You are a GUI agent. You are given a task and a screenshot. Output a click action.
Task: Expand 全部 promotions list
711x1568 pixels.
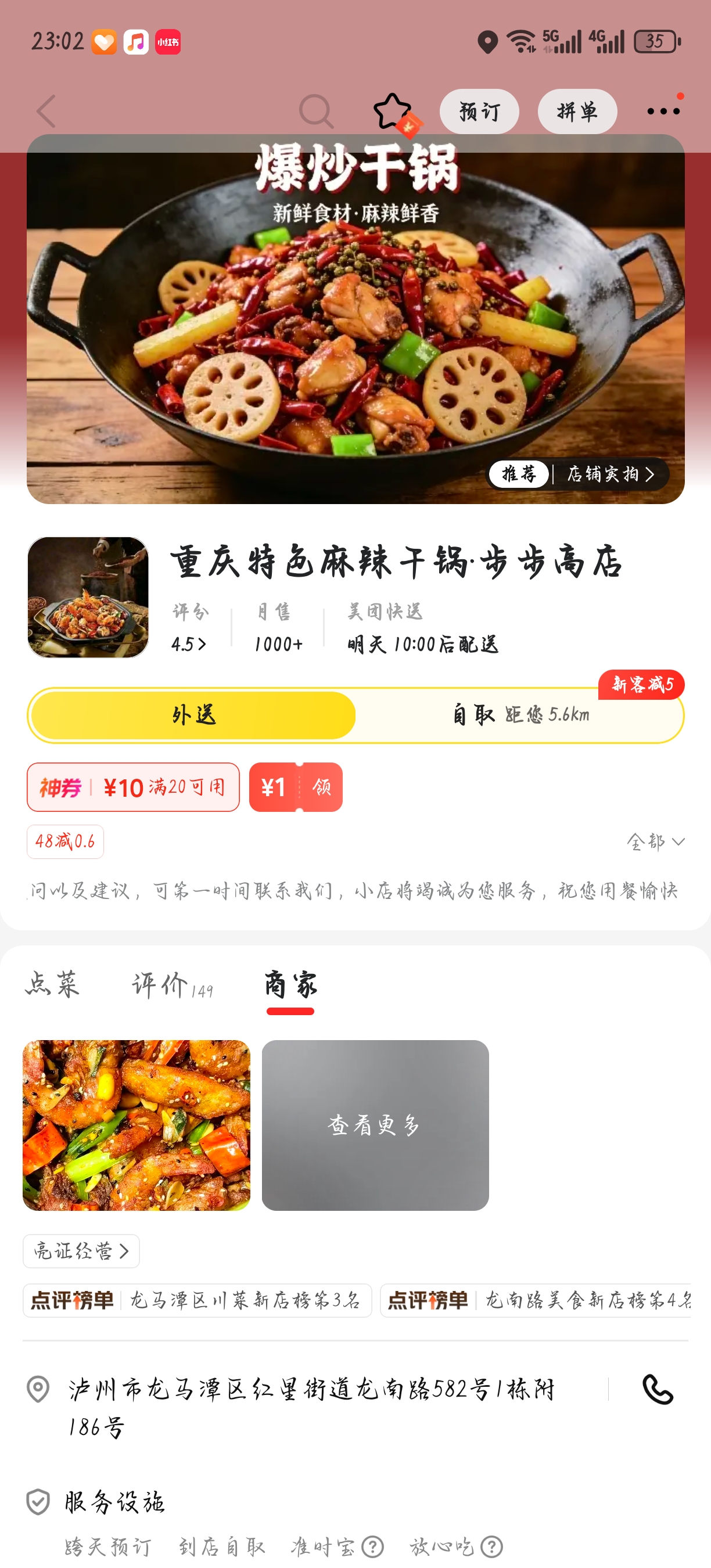click(655, 842)
